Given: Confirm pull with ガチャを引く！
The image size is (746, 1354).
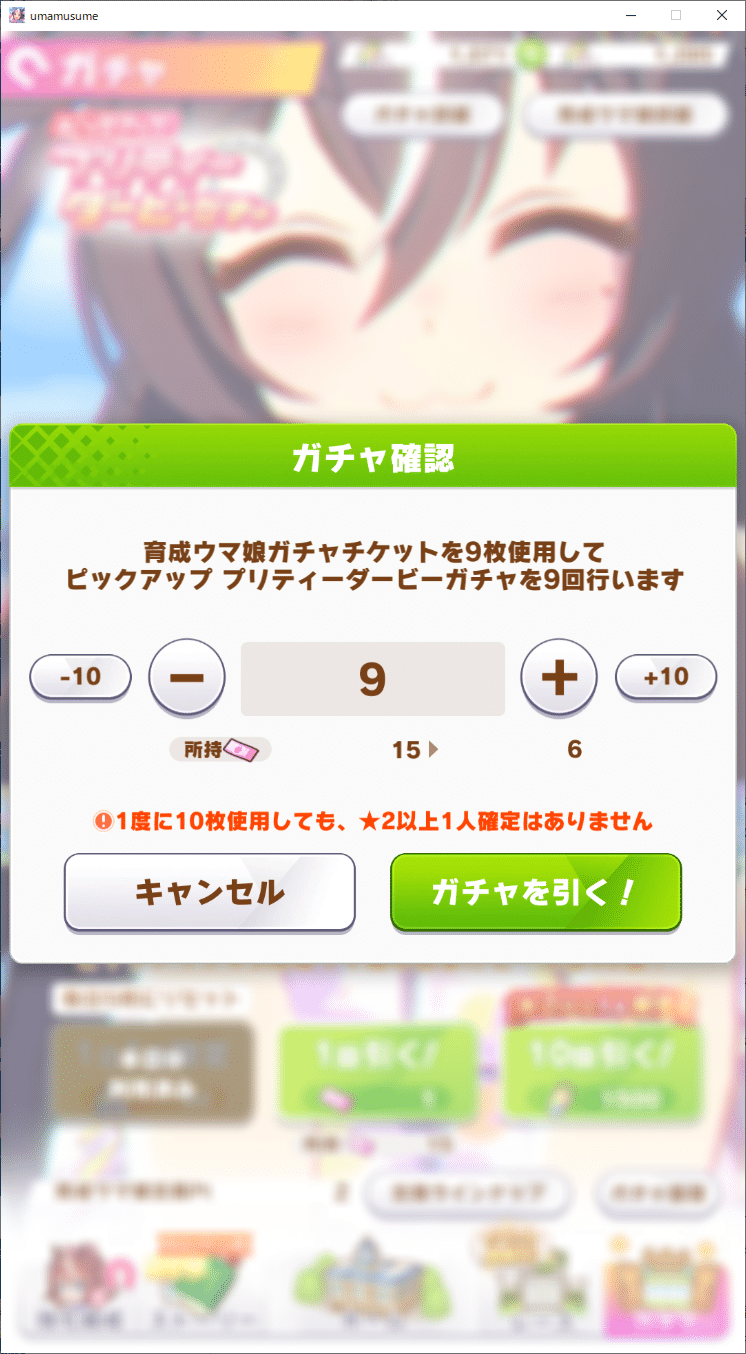Looking at the screenshot, I should click(536, 892).
